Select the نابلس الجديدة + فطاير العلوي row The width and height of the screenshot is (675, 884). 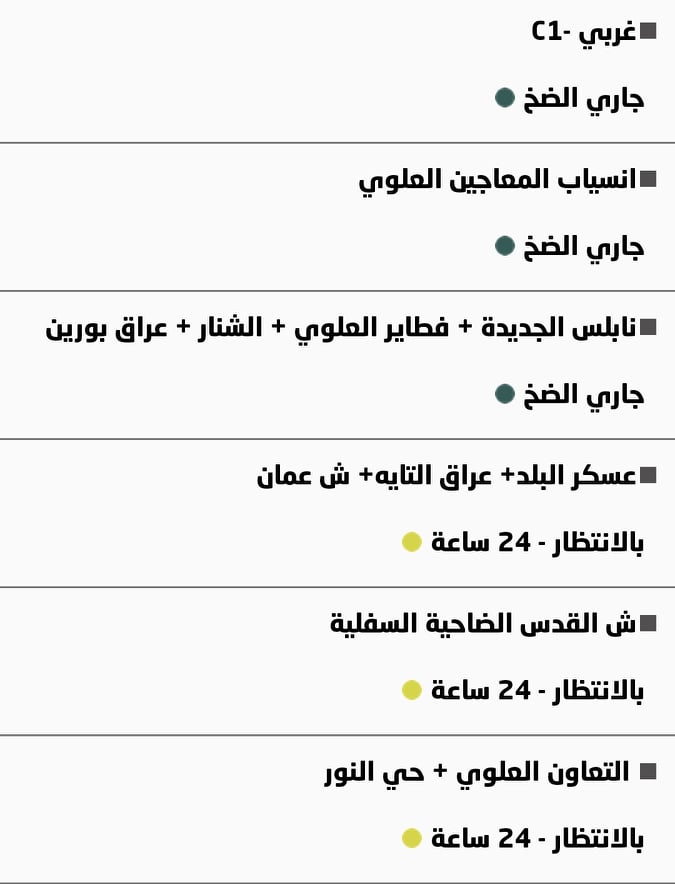click(340, 328)
